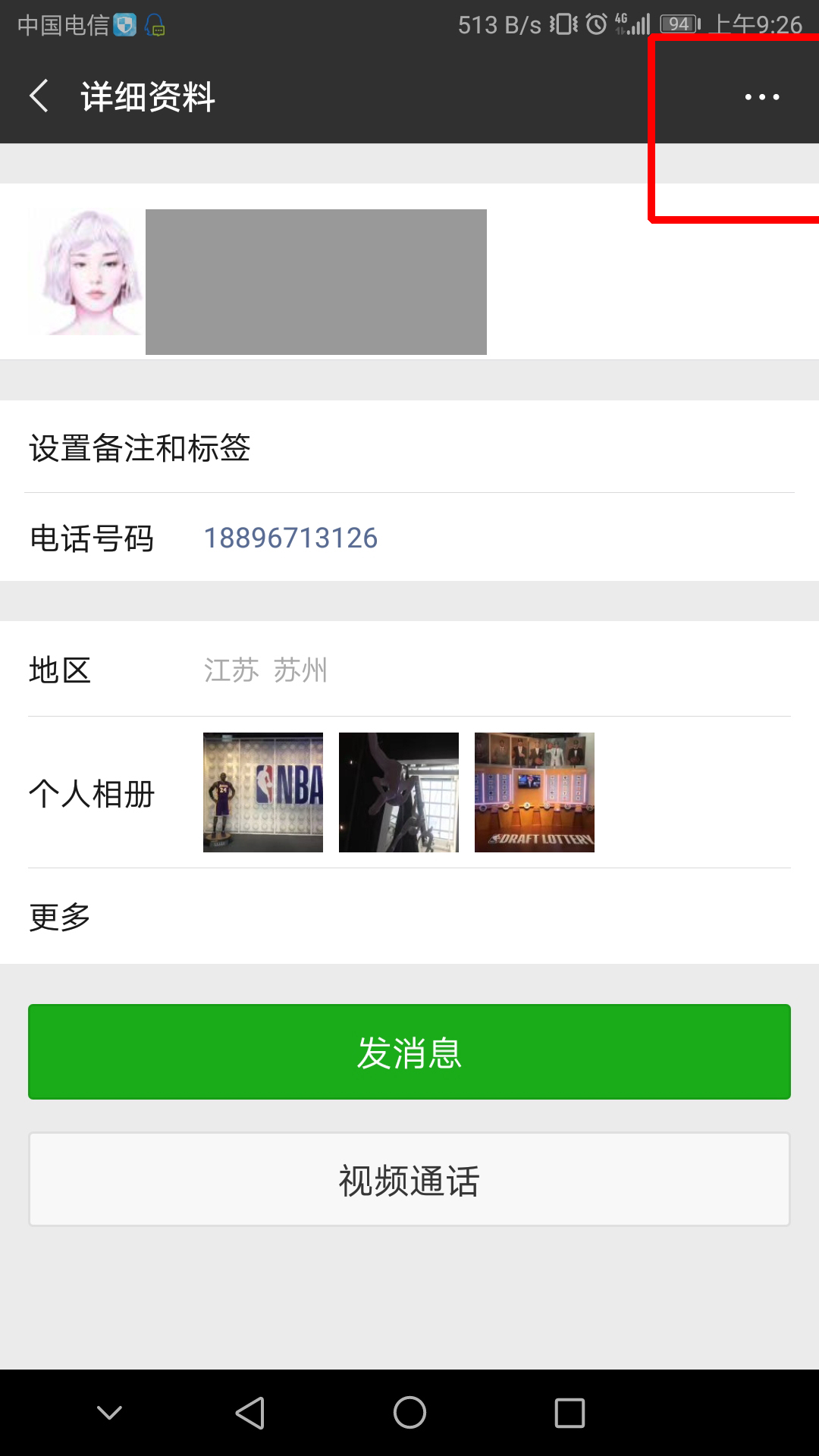The height and width of the screenshot is (1456, 819).
Task: Open the more options menu via three dots
Action: (x=761, y=97)
